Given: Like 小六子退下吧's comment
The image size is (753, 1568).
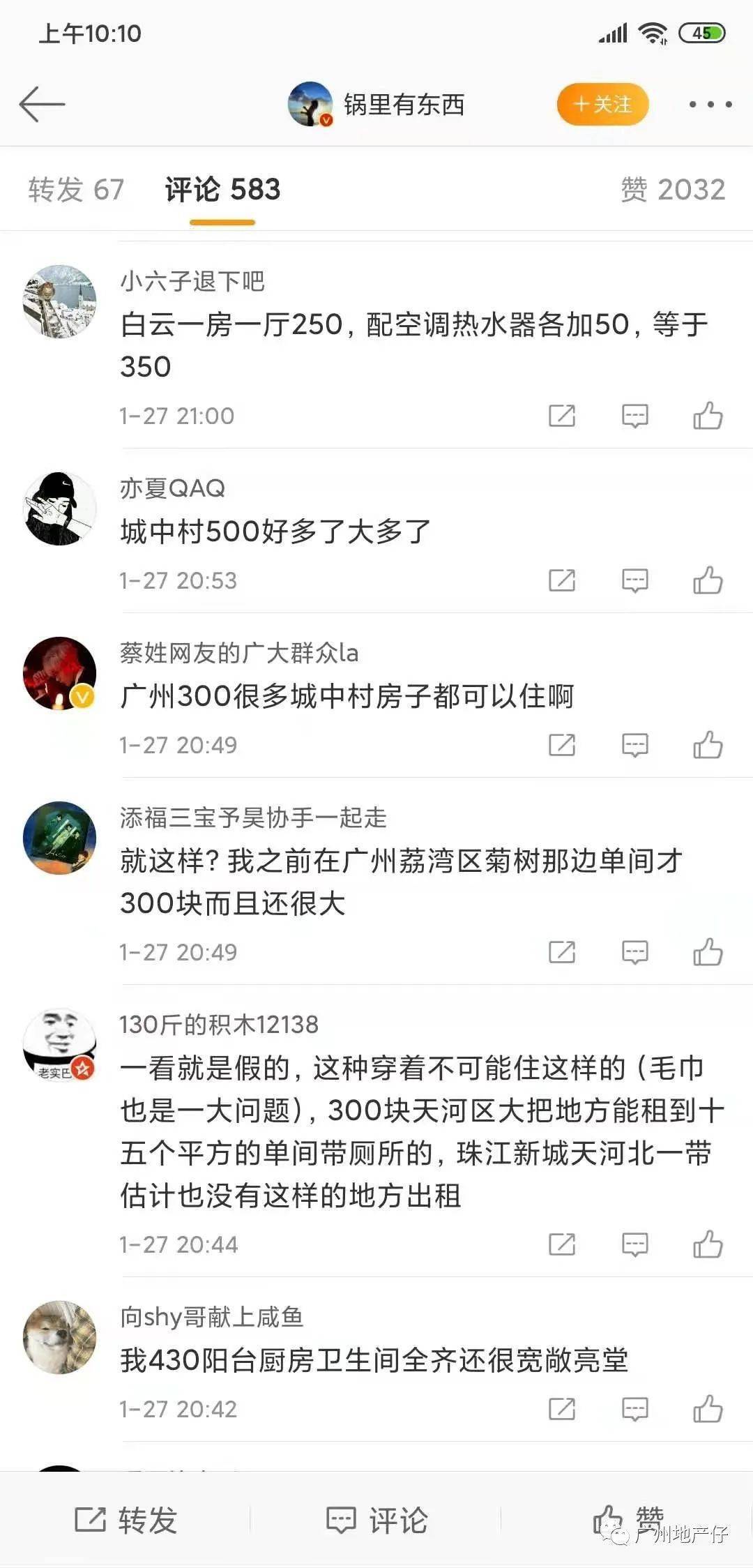Looking at the screenshot, I should point(708,416).
